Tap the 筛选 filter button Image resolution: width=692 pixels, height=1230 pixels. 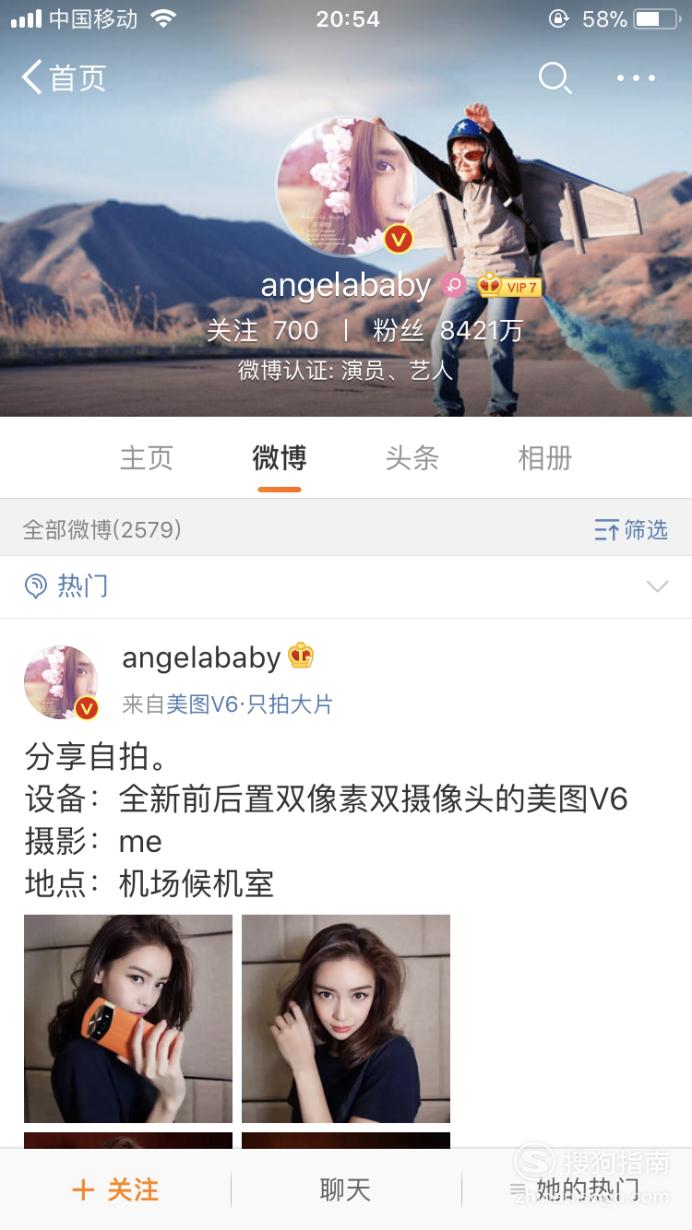click(631, 529)
